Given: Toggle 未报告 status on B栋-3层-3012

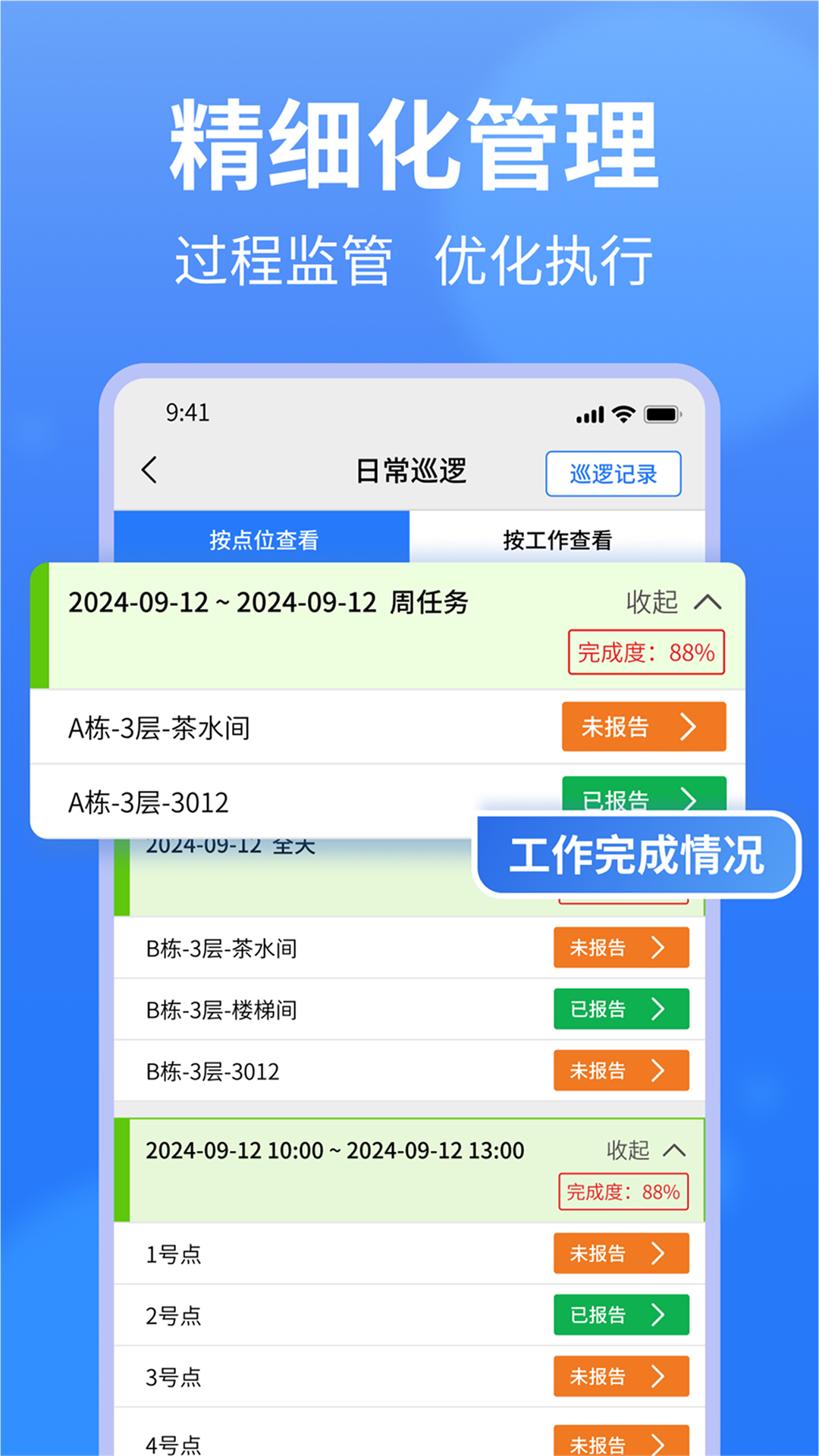Looking at the screenshot, I should coord(621,1070).
